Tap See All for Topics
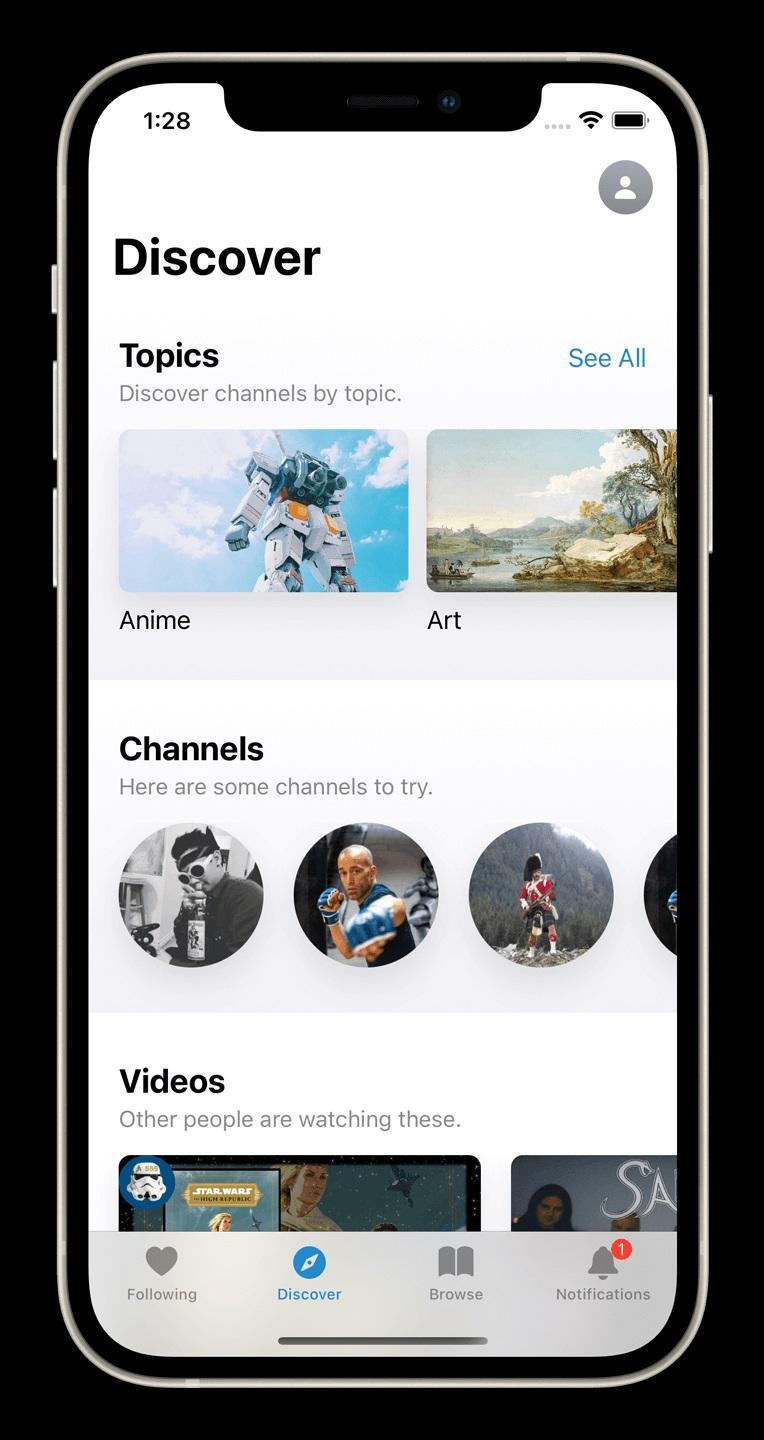The height and width of the screenshot is (1440, 764). (x=606, y=358)
